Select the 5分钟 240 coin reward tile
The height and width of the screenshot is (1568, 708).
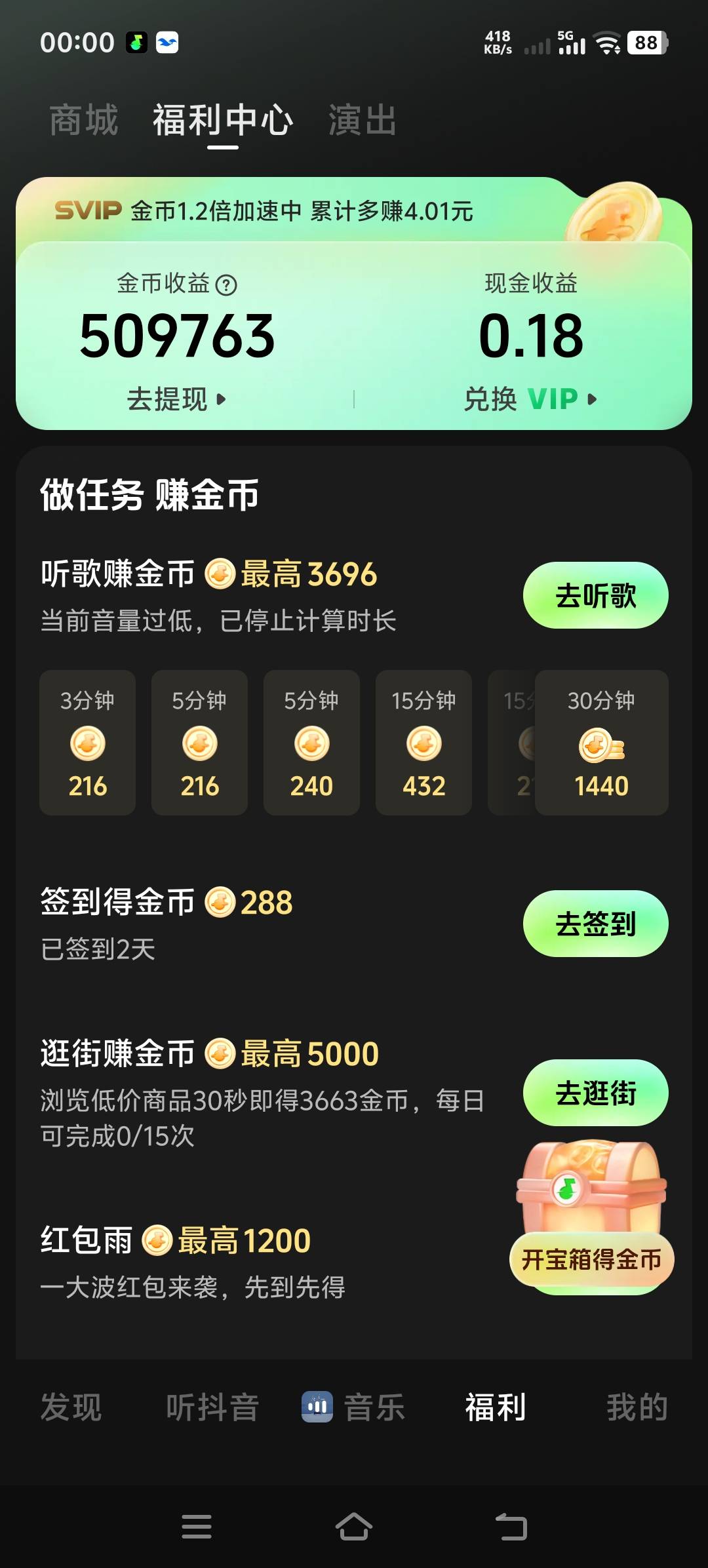pos(311,743)
